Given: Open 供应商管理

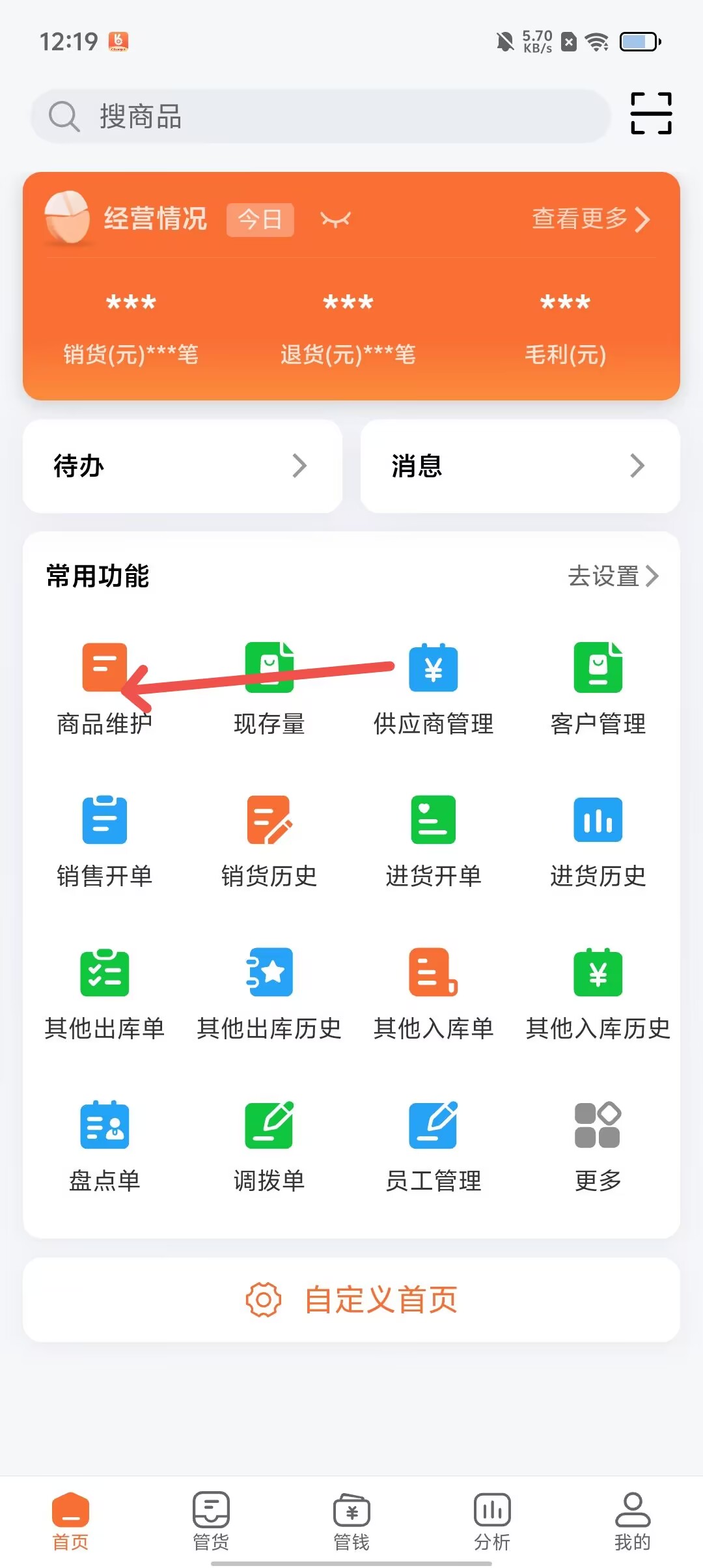Looking at the screenshot, I should click(434, 688).
